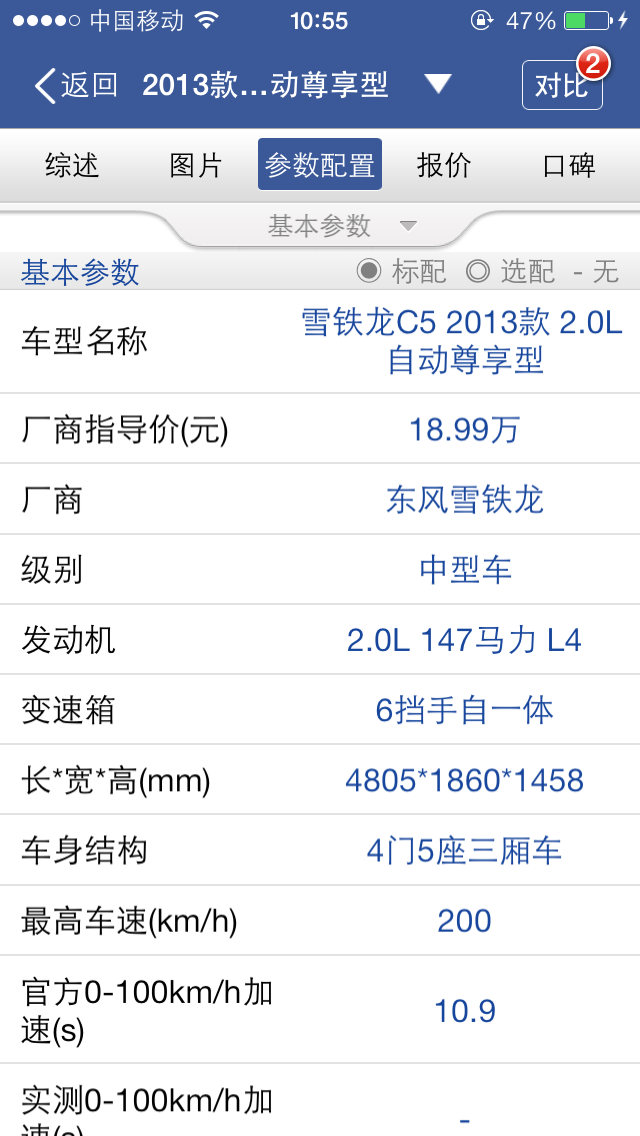Image resolution: width=640 pixels, height=1136 pixels.
Task: Expand the 基本参数 section selector
Action: [340, 226]
